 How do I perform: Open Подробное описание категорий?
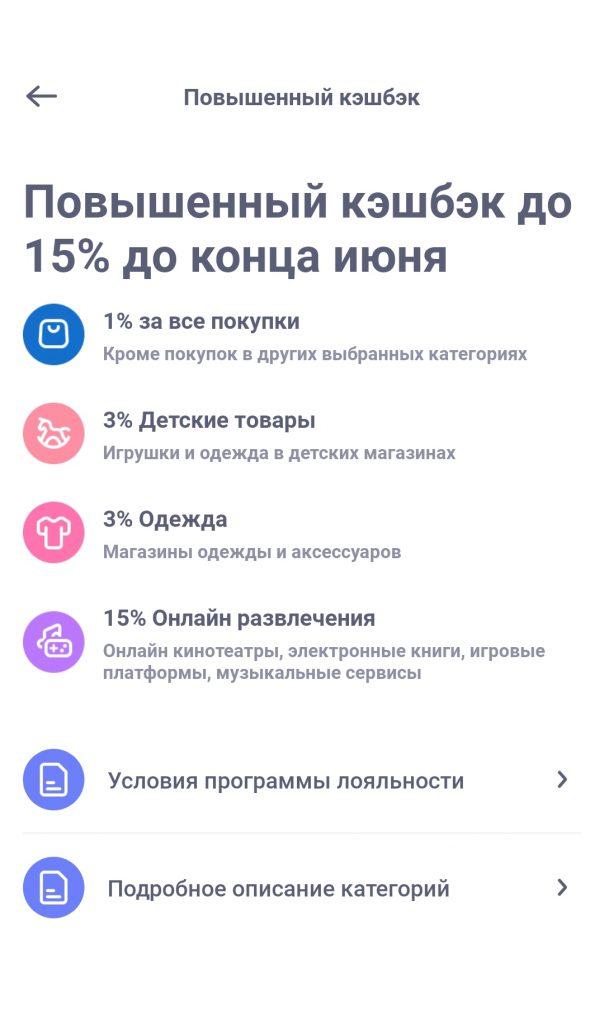302,888
